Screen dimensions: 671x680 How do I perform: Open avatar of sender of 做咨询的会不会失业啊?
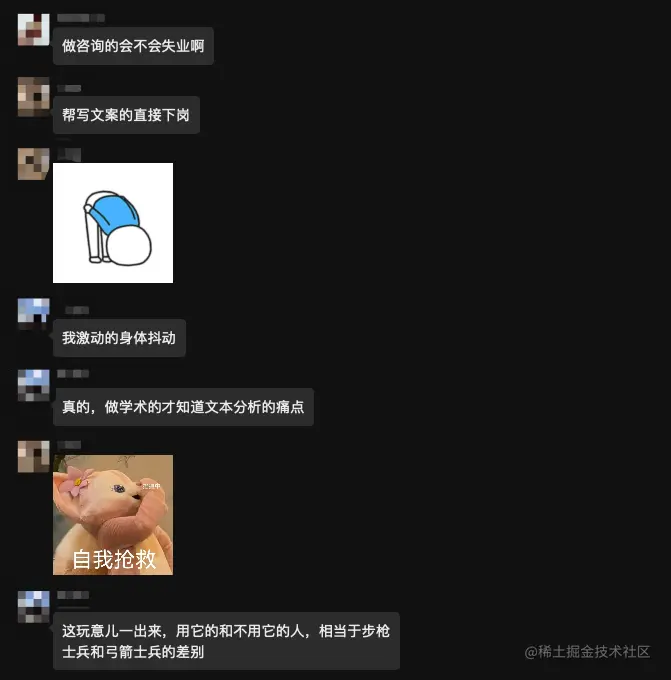click(x=34, y=30)
